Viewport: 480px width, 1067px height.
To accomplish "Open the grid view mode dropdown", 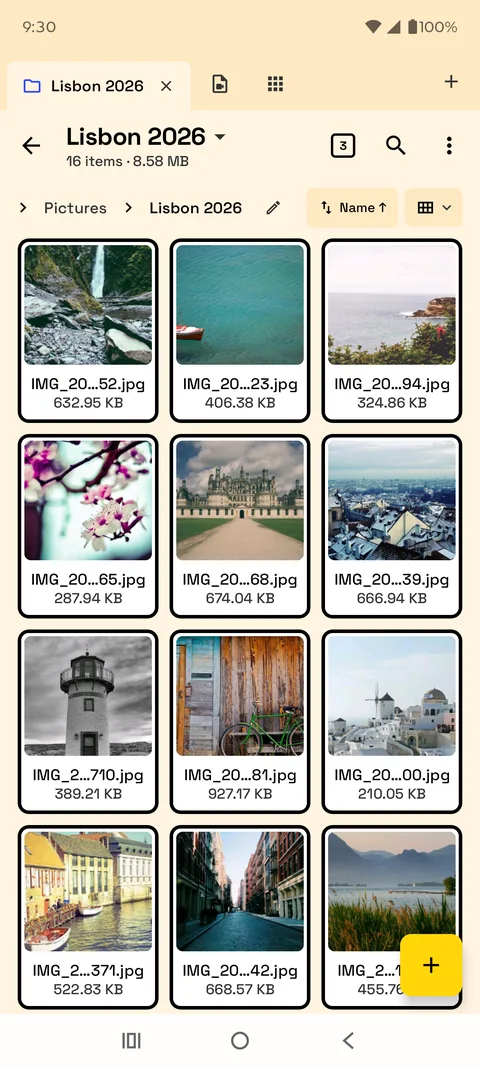I will [x=434, y=208].
